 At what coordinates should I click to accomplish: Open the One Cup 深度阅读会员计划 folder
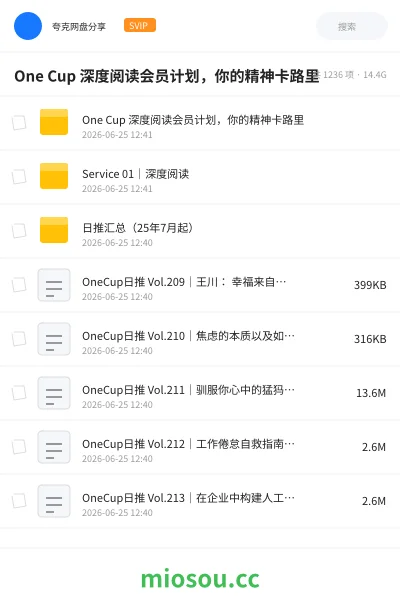[x=200, y=123]
